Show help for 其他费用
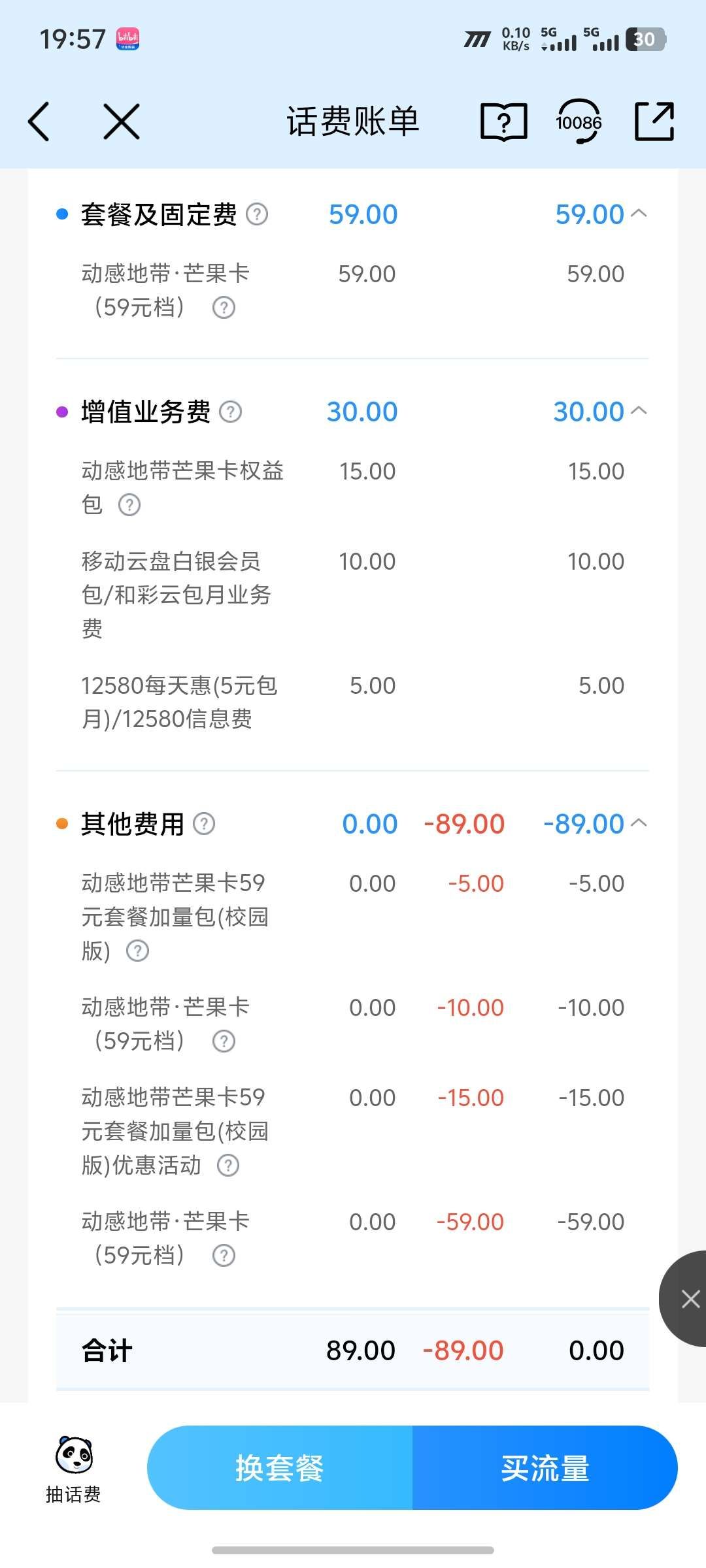The height and width of the screenshot is (1568, 706). pos(204,824)
